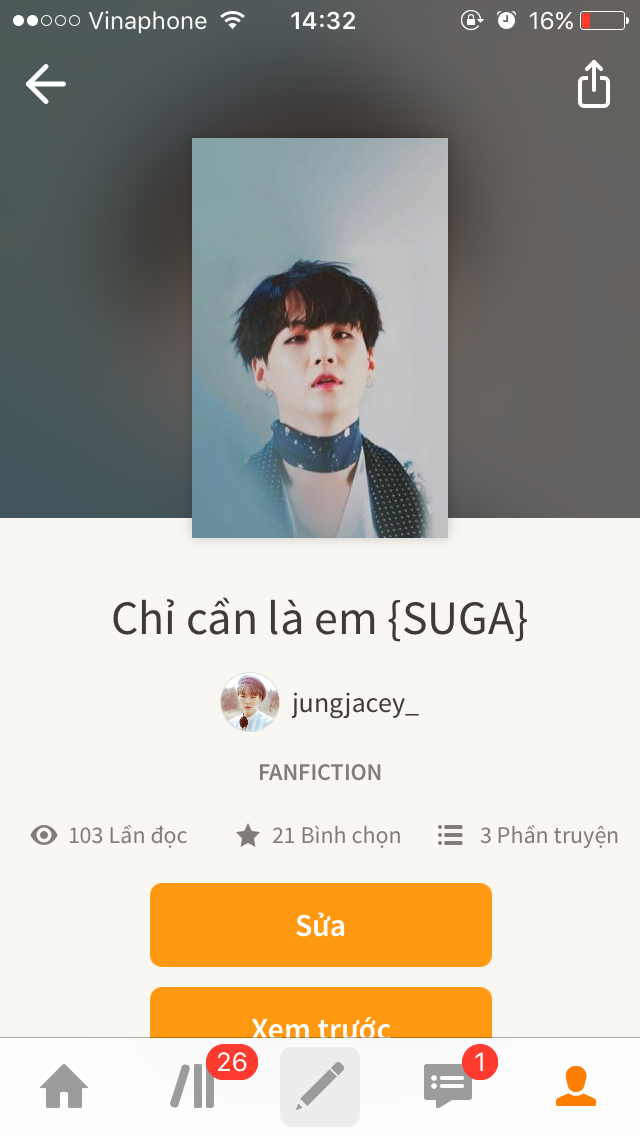Open the story cover image
640x1136 pixels.
click(x=320, y=338)
